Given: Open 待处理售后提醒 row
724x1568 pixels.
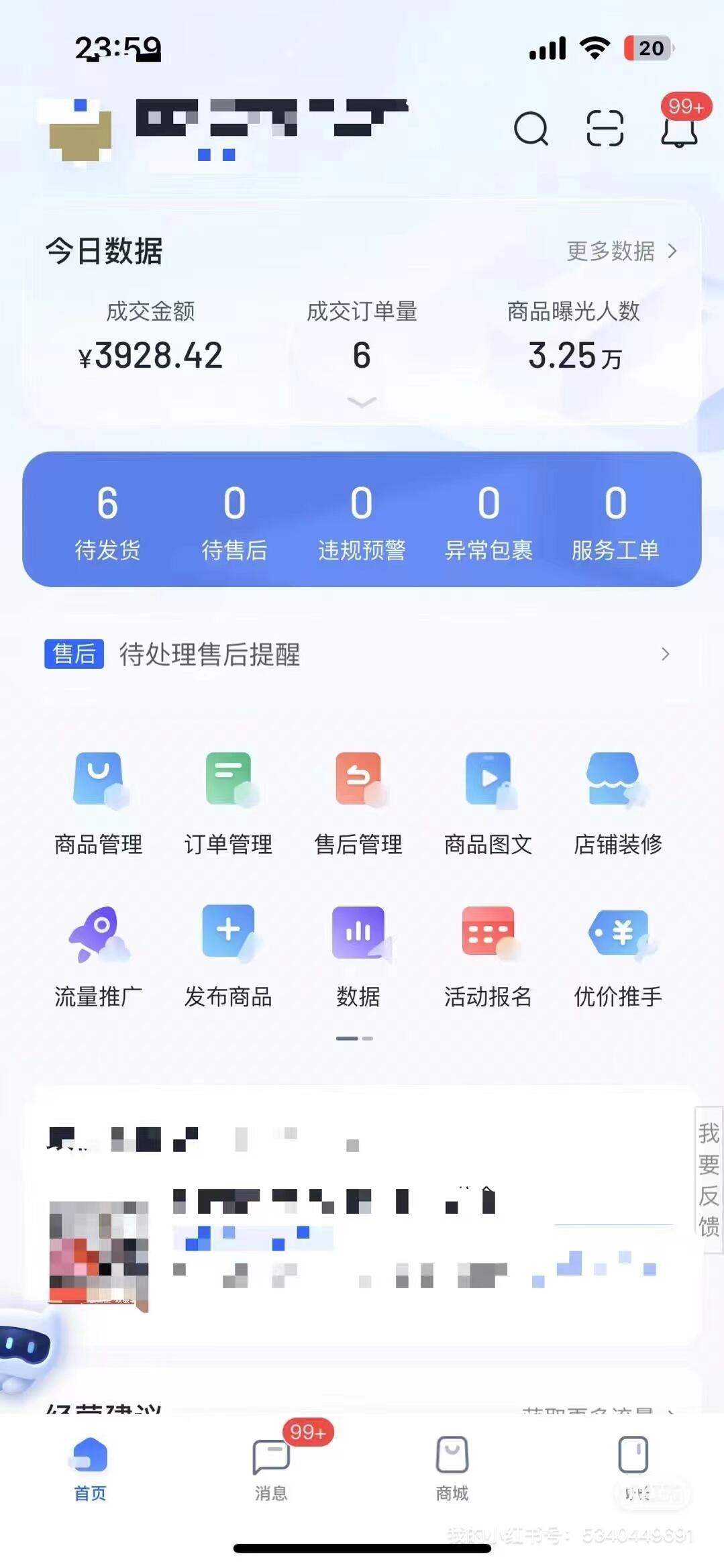Looking at the screenshot, I should coord(362,654).
